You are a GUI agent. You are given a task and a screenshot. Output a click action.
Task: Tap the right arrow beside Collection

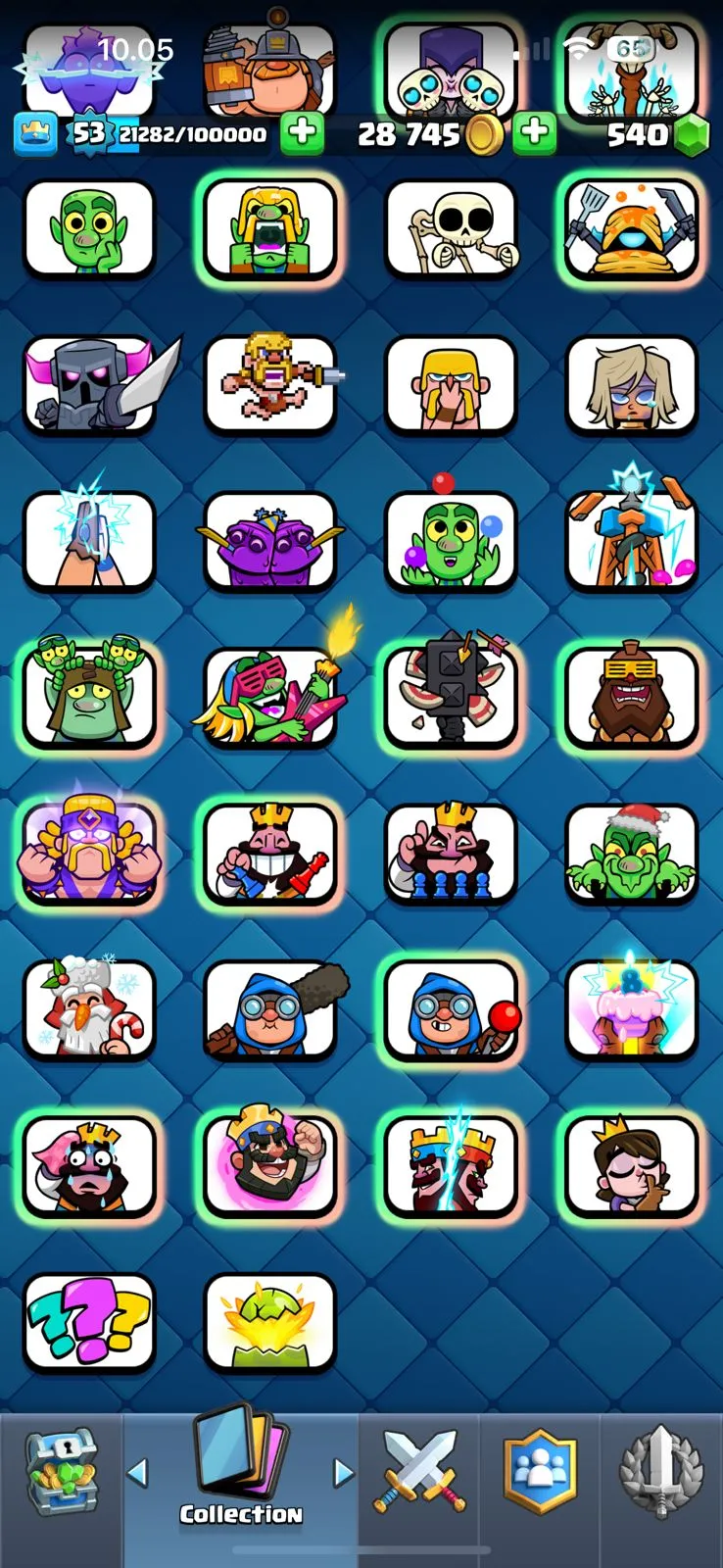(x=343, y=1471)
